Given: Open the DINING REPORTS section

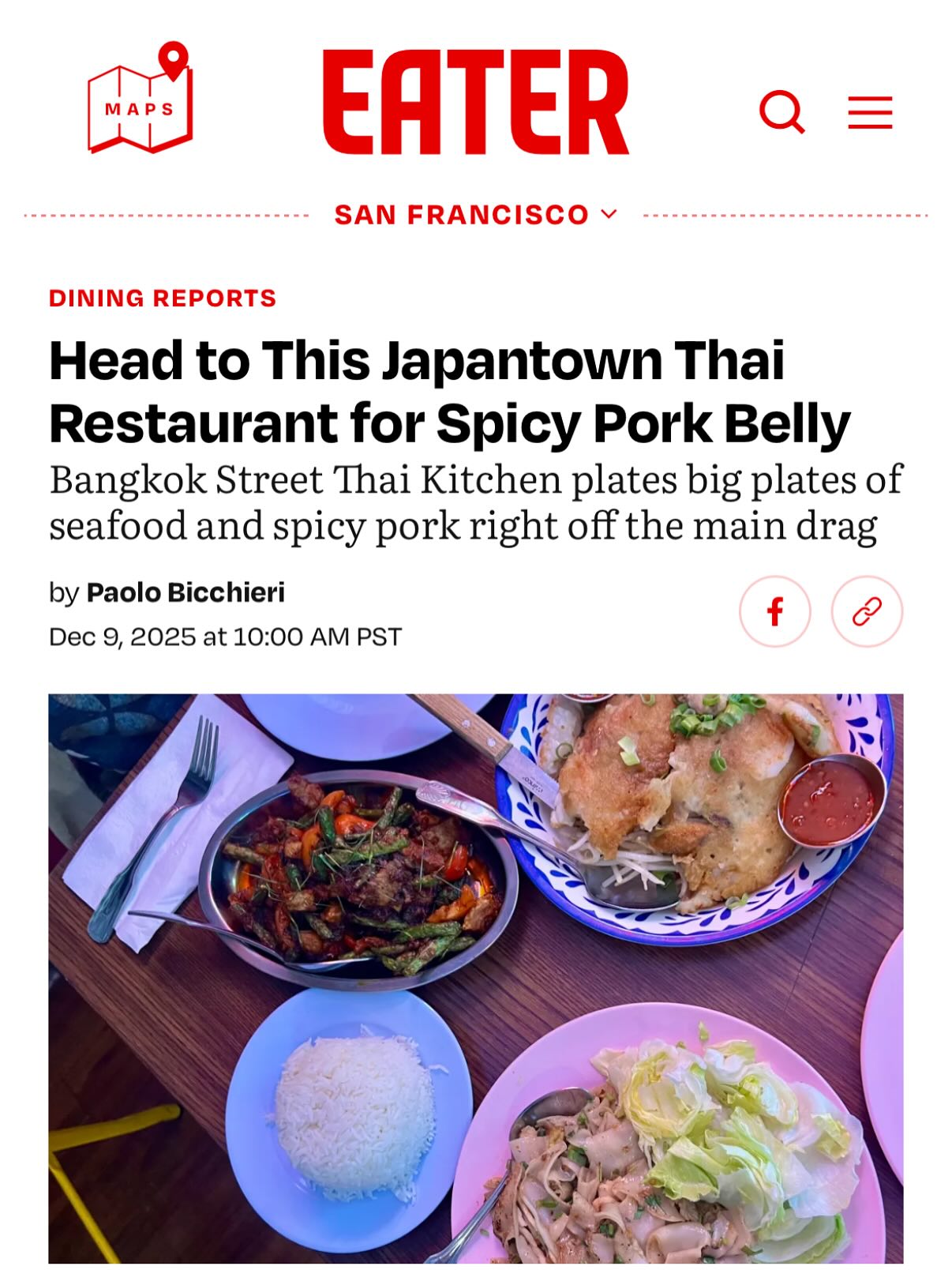Looking at the screenshot, I should 163,299.
